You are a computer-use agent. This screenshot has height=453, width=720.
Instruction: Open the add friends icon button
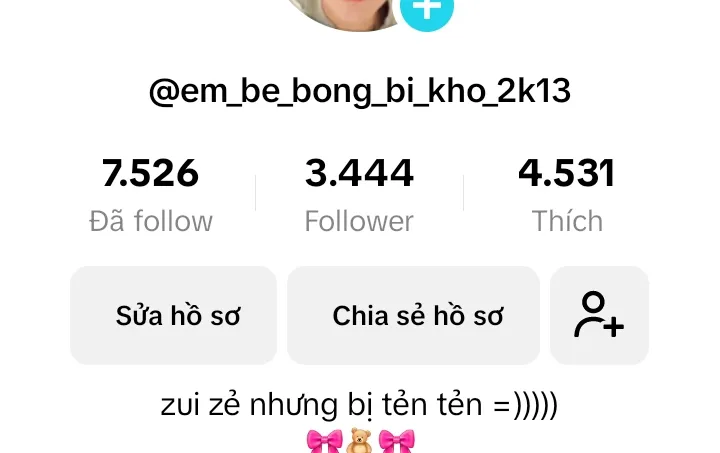(599, 316)
